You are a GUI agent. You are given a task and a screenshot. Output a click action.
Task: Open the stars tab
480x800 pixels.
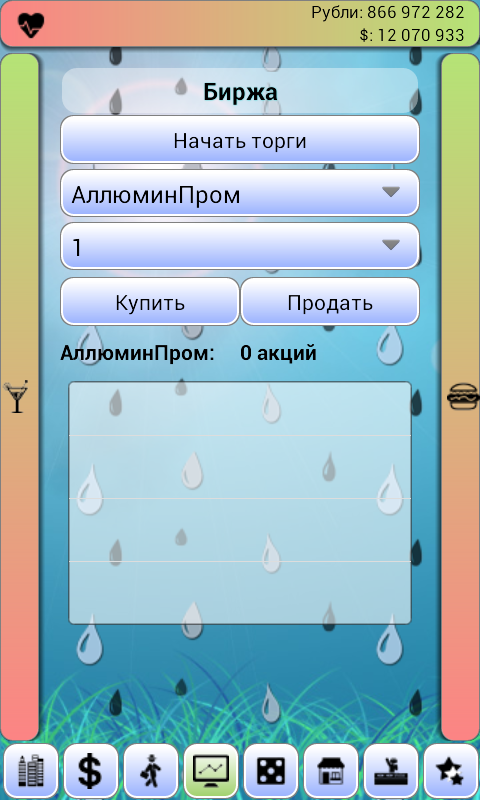click(x=451, y=770)
